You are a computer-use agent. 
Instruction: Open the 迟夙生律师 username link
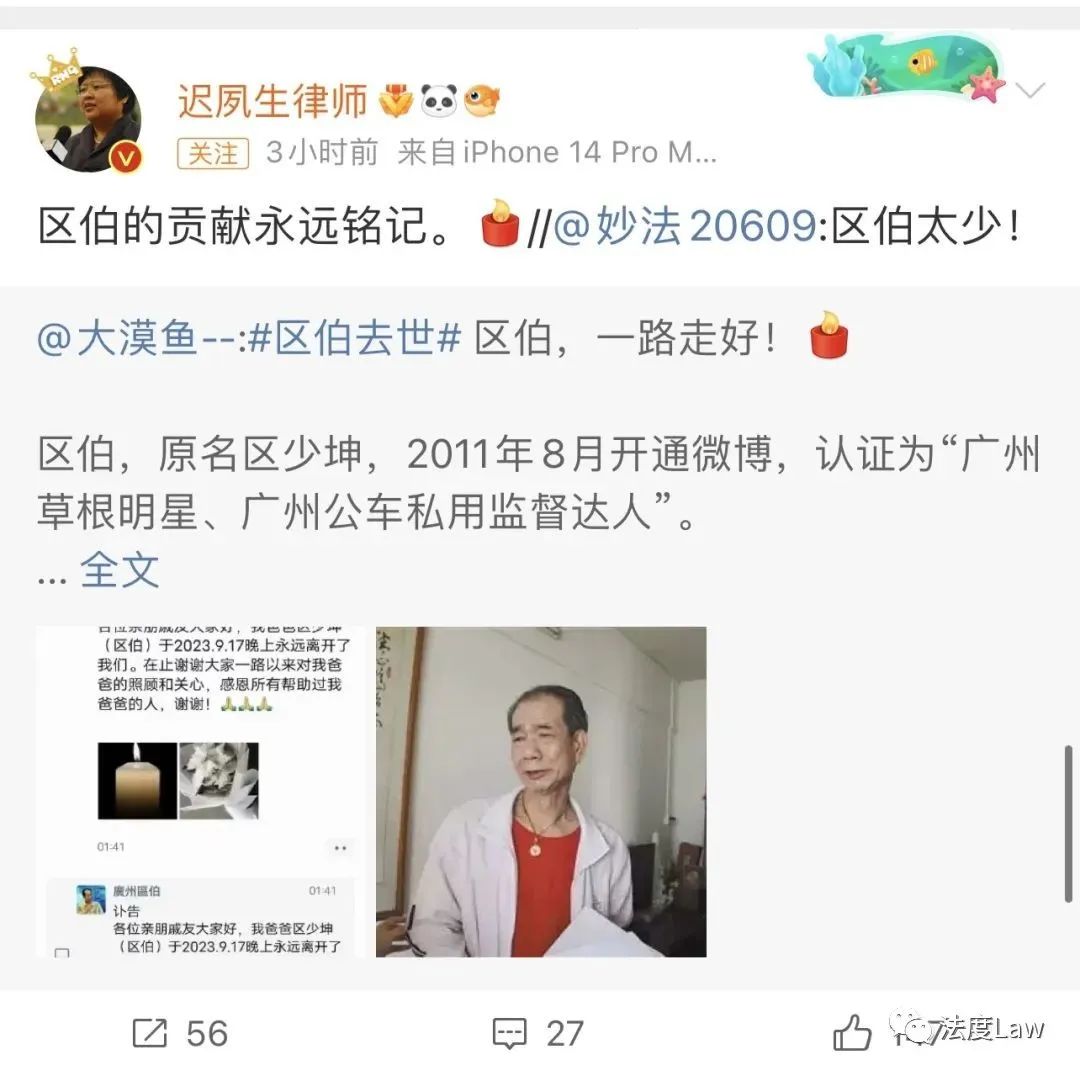pyautogui.click(x=272, y=100)
